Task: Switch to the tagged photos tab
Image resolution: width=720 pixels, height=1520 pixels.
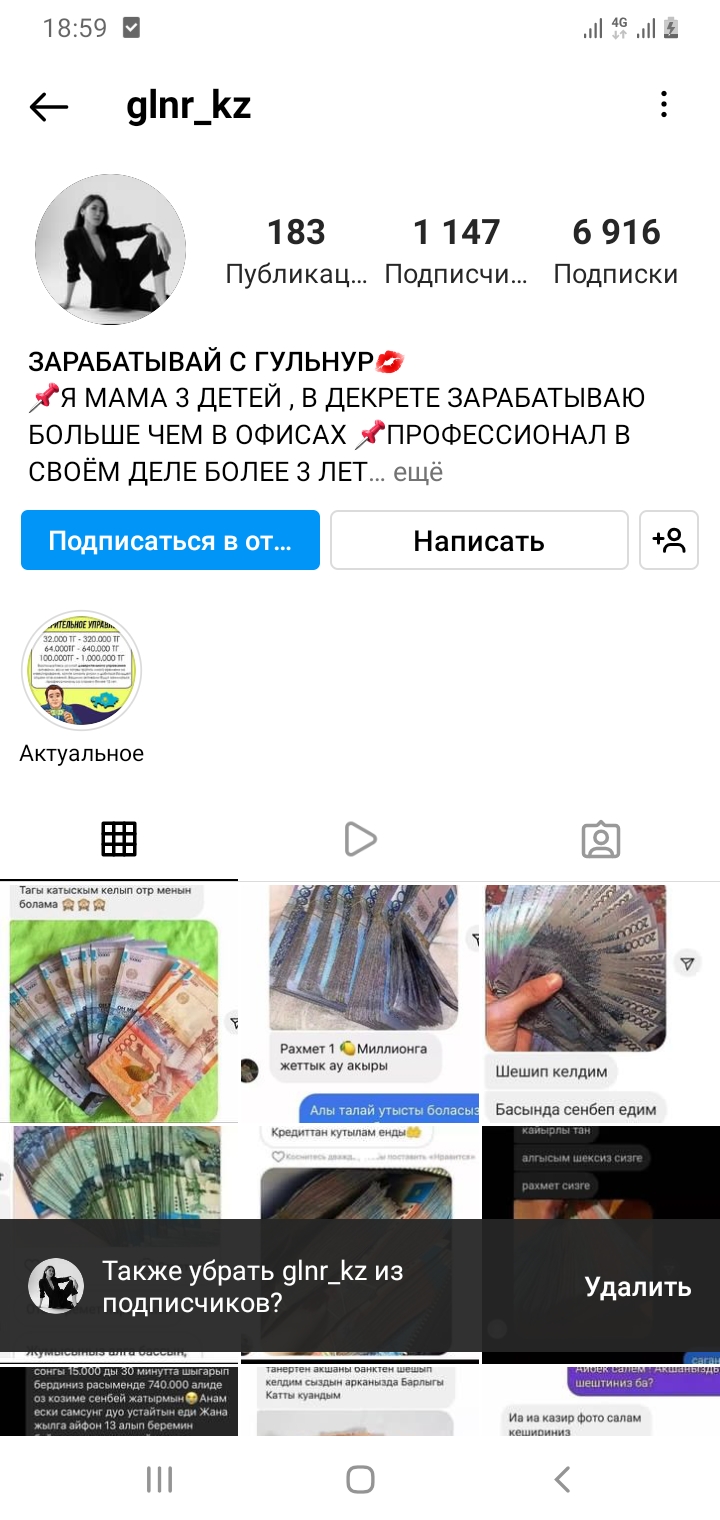Action: point(600,839)
